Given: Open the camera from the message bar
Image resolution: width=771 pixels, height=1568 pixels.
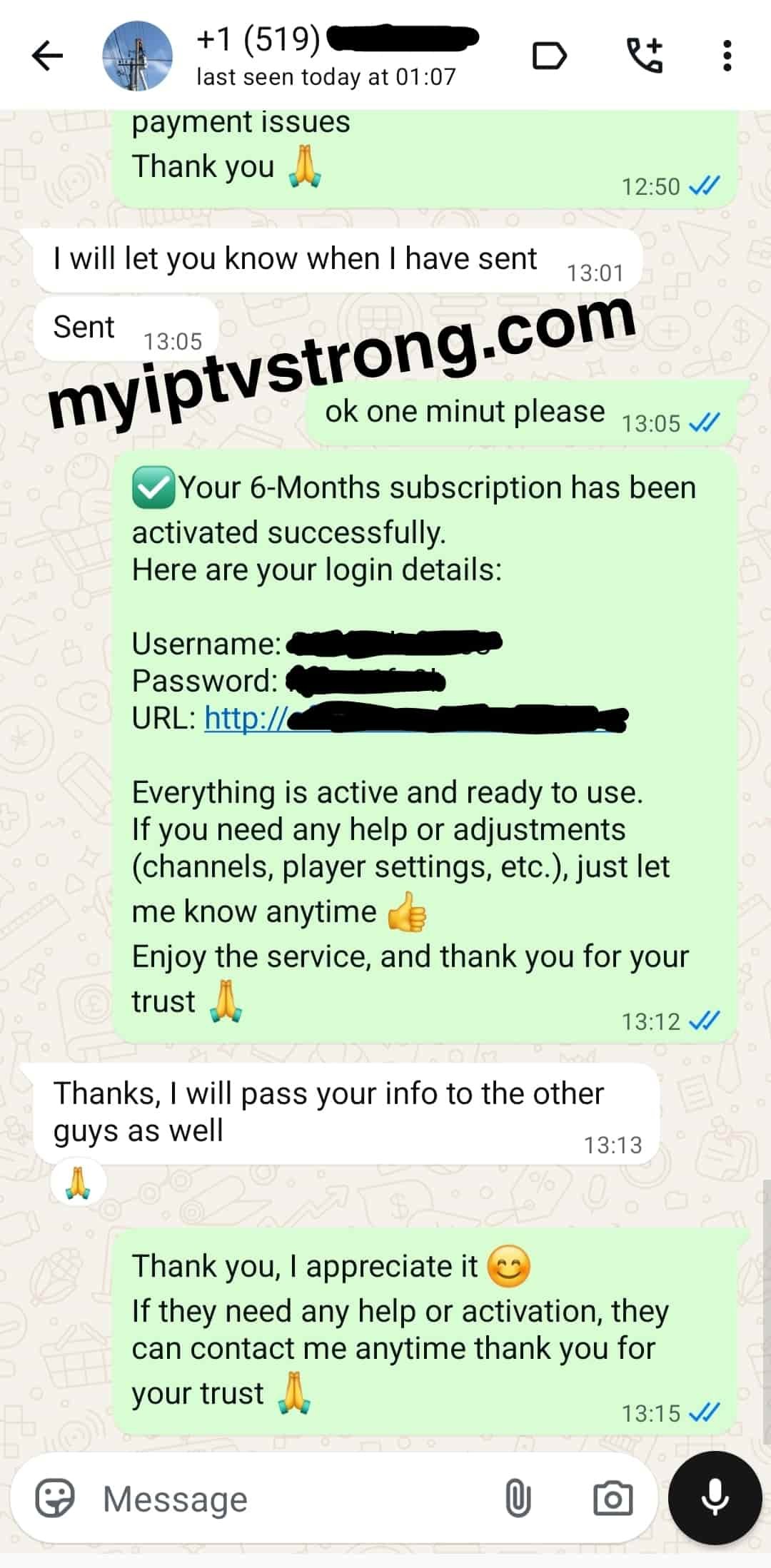Looking at the screenshot, I should point(613,1498).
